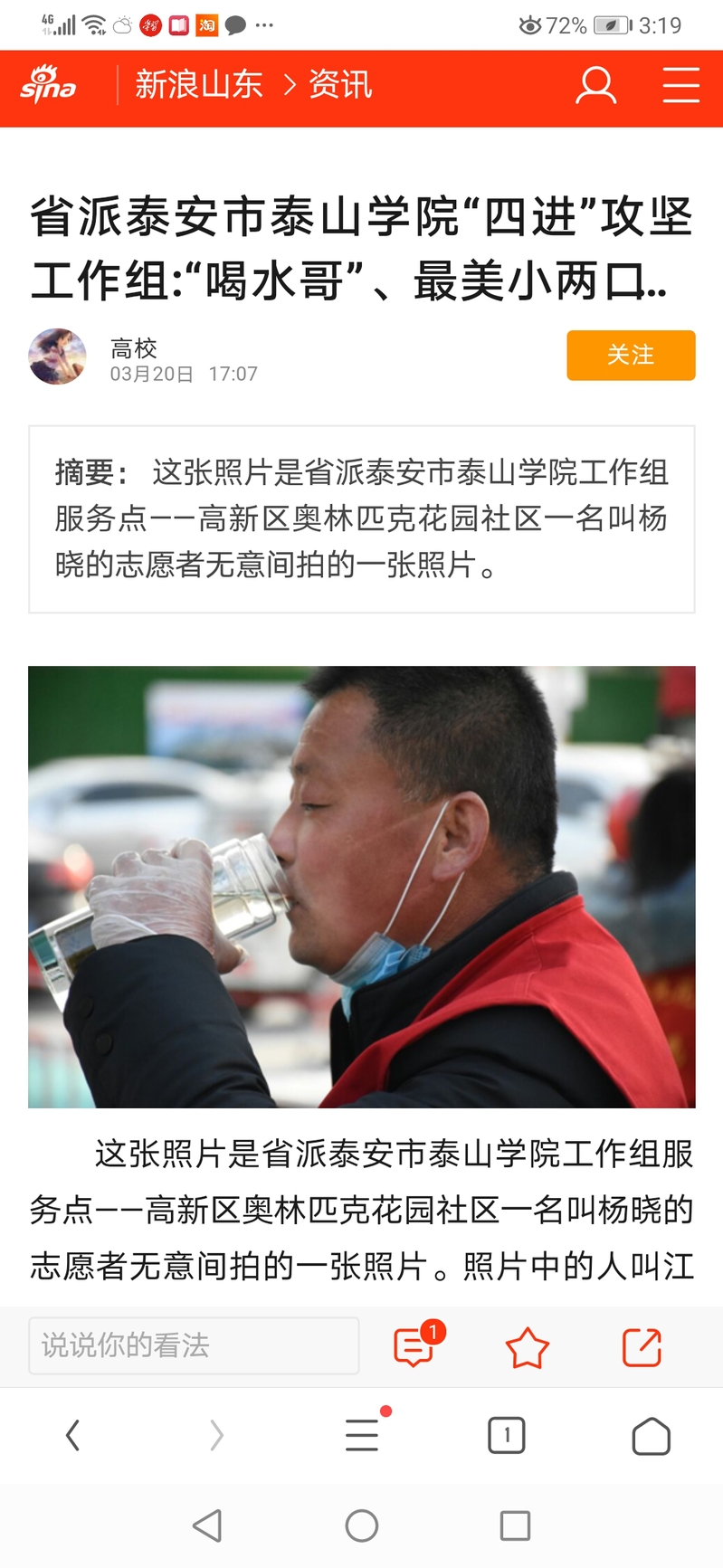Open recent apps with the square button
Image resolution: width=723 pixels, height=1568 pixels.
pos(515,1525)
